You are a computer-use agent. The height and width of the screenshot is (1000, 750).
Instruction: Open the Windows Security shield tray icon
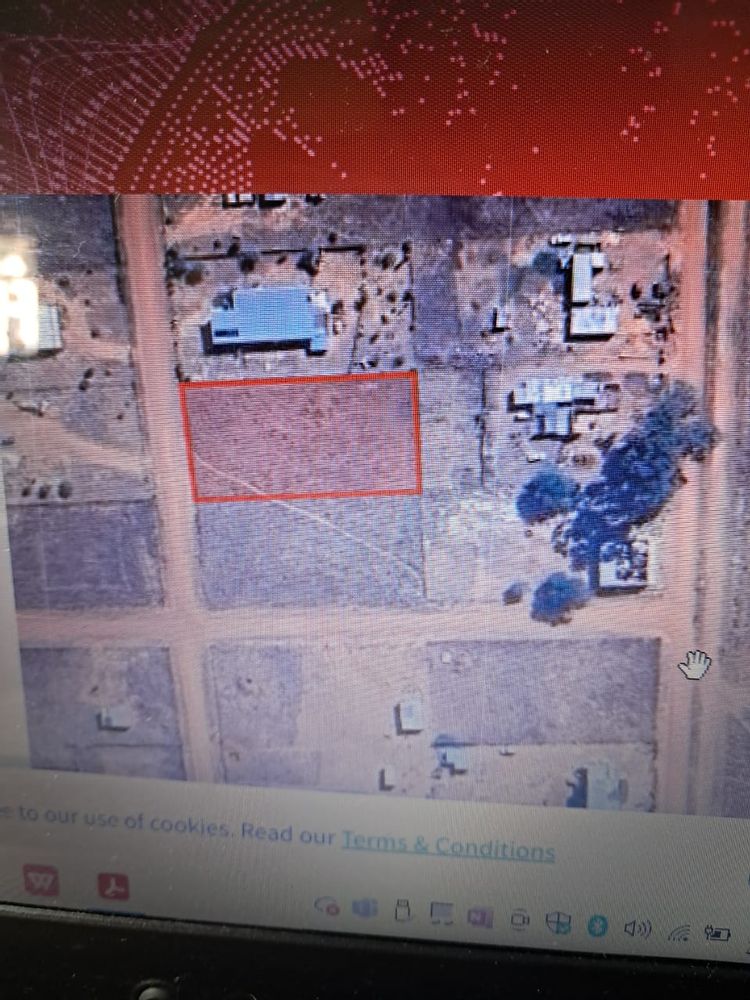click(x=558, y=922)
